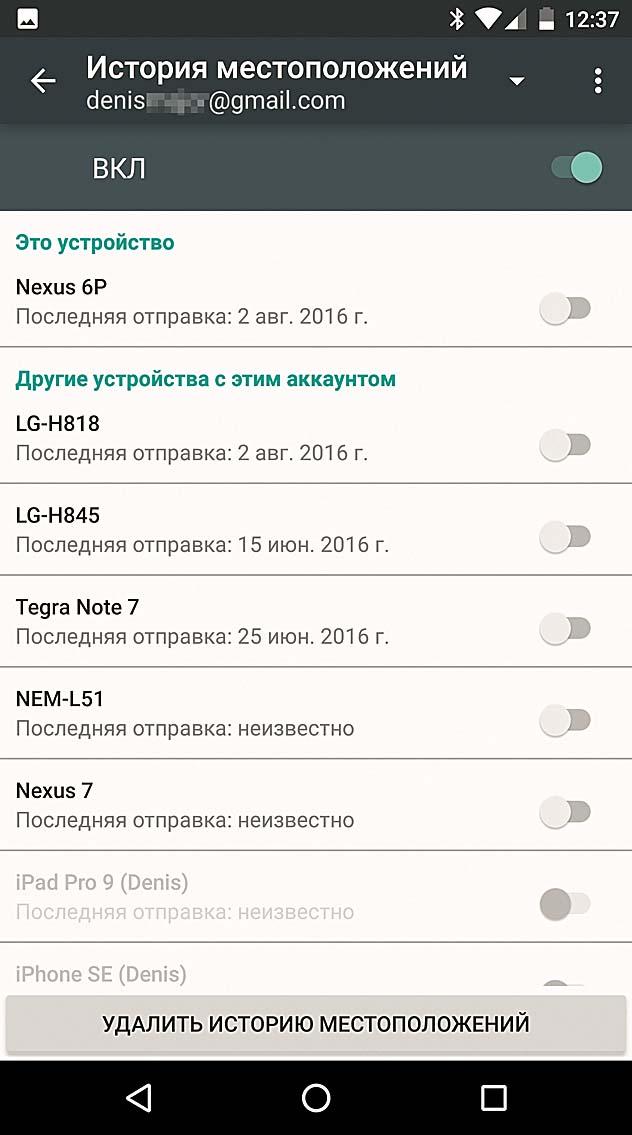Tap Удалить историю местоположений button
The height and width of the screenshot is (1135, 632).
(x=316, y=1024)
